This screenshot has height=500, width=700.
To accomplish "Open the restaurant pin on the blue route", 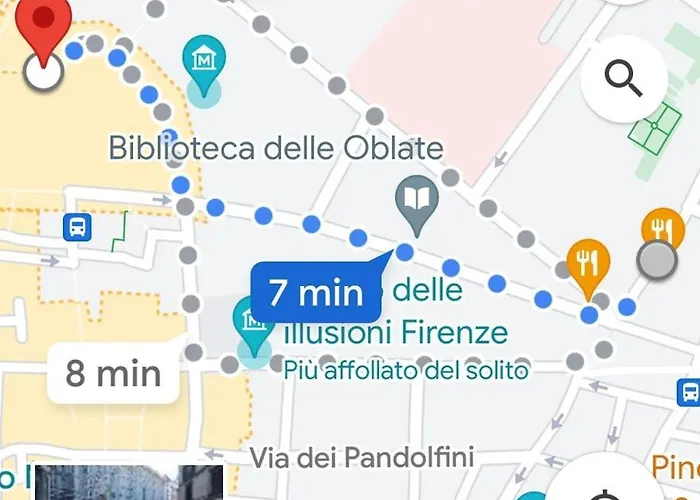I will point(587,263).
